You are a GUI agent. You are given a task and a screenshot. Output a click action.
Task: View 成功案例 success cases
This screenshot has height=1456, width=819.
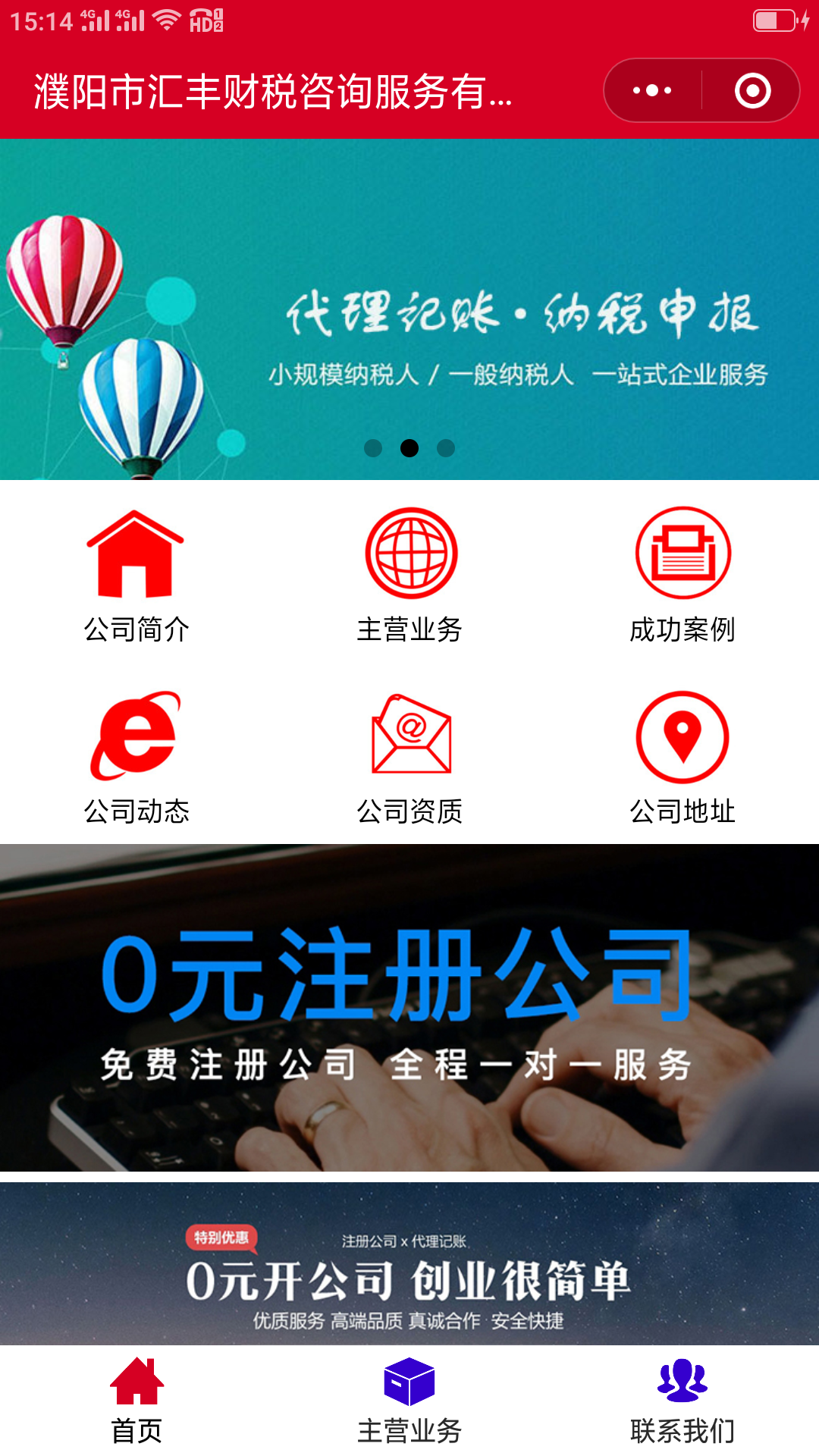(x=682, y=576)
